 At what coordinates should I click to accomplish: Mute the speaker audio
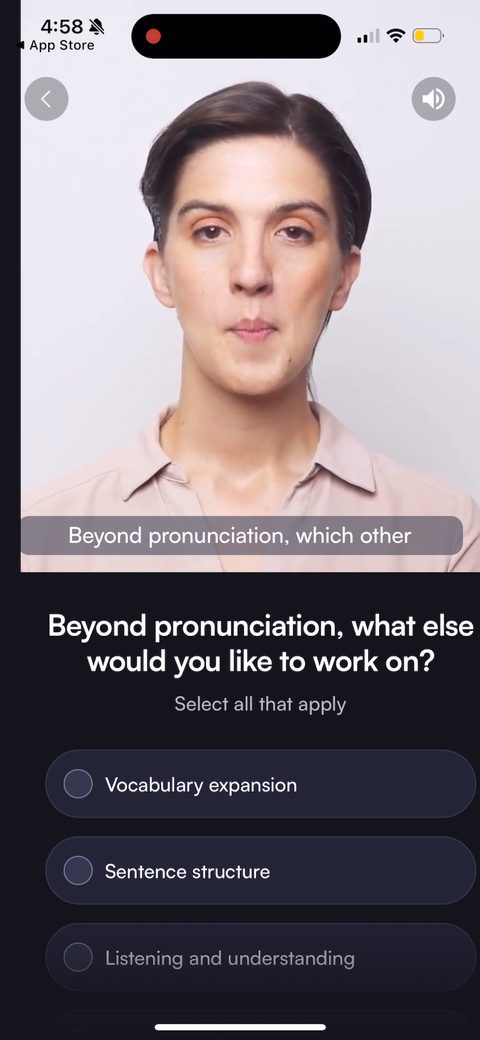tap(434, 99)
